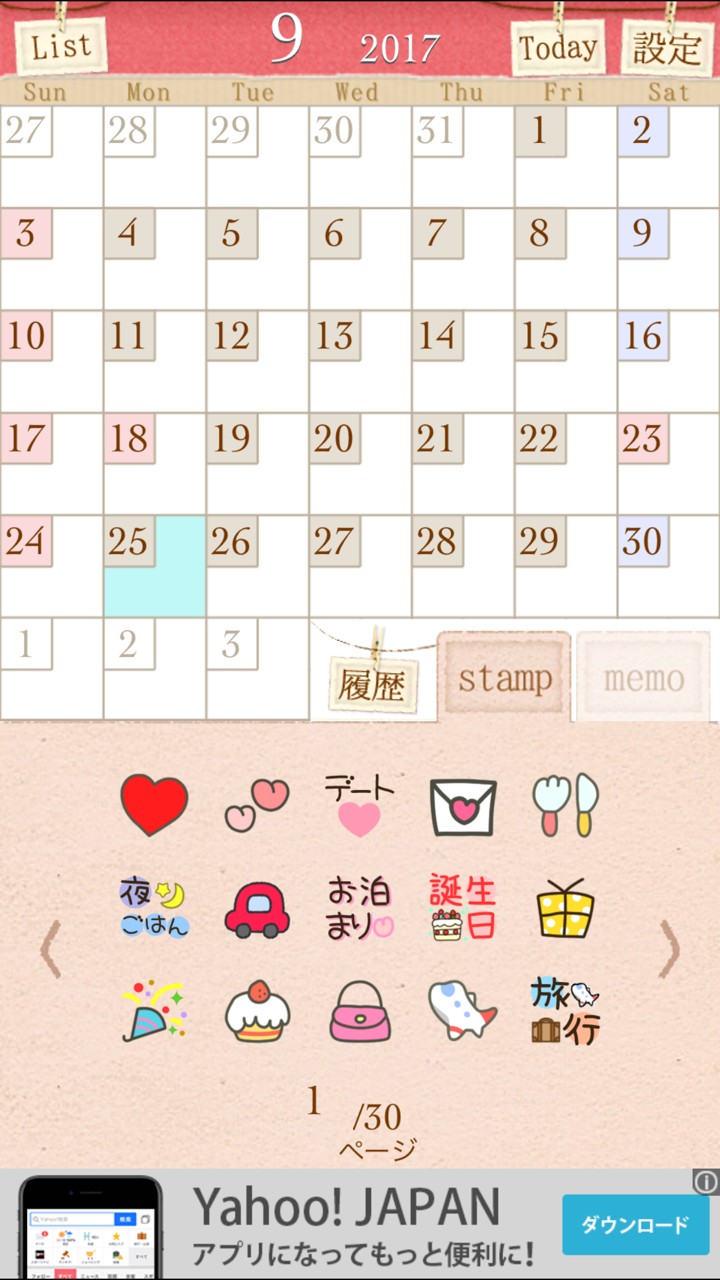The width and height of the screenshot is (720, 1280).
Task: Go to the next stamp page
Action: pos(669,948)
